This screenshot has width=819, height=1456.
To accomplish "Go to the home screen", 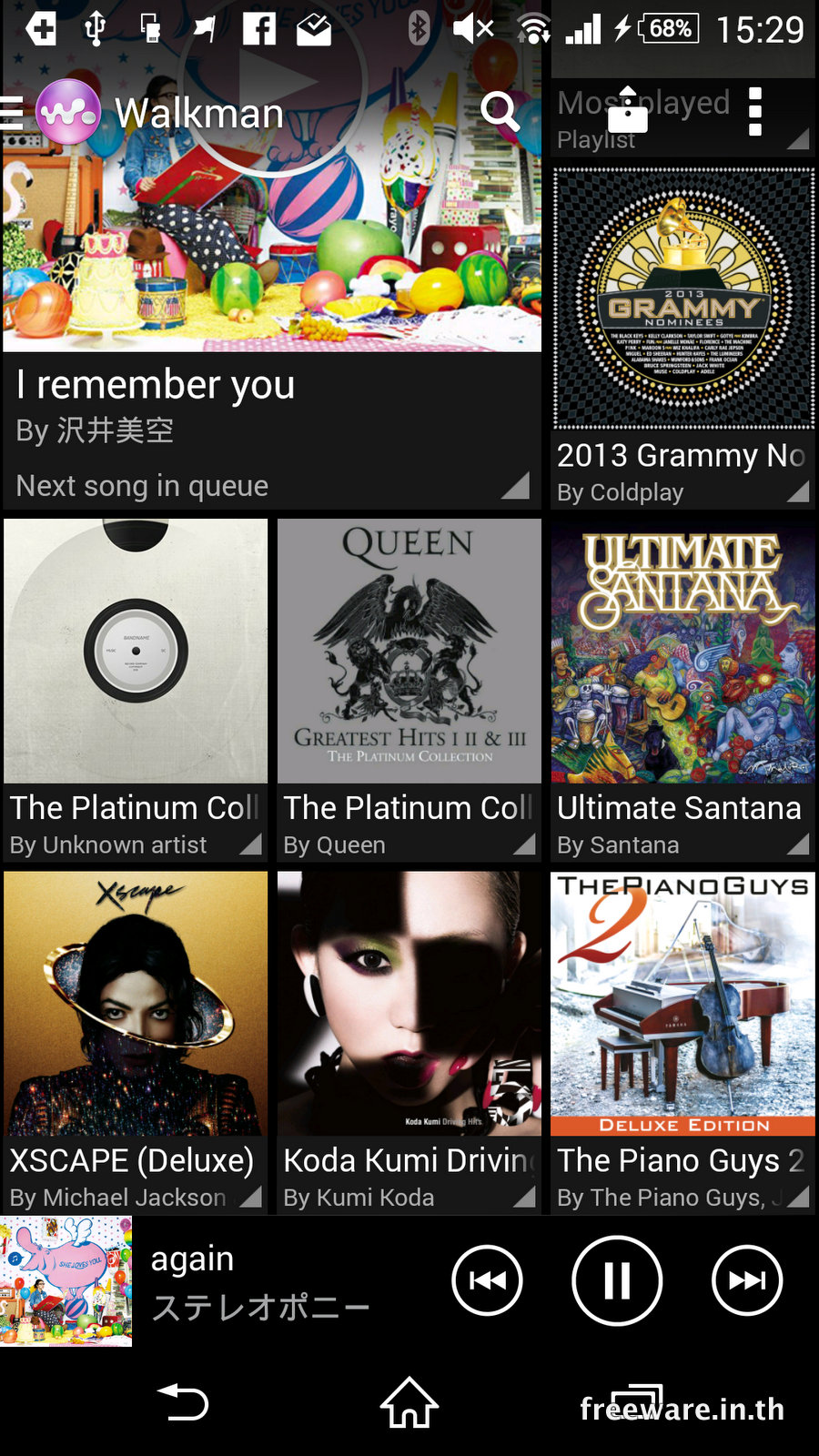I will 409,1402.
